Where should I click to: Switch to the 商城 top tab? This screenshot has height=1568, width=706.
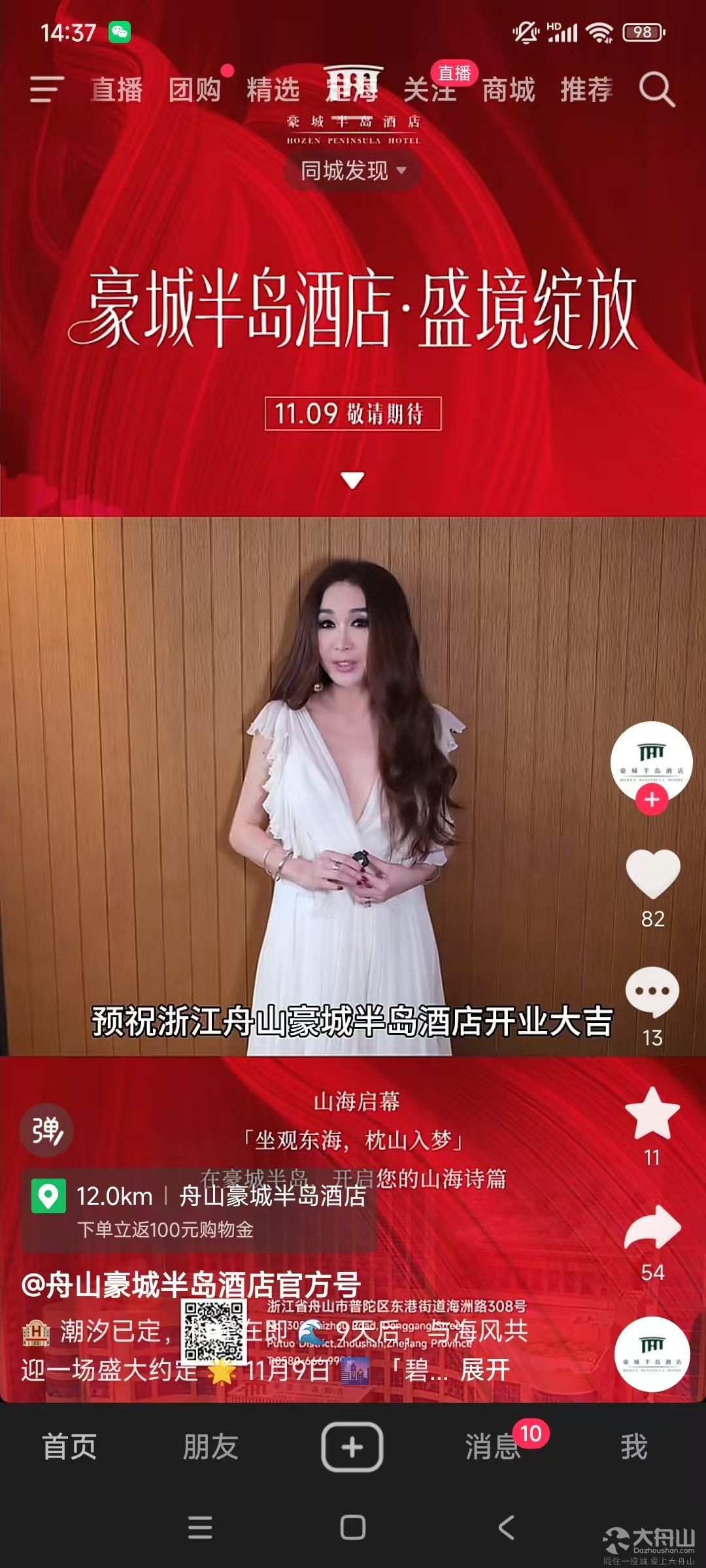509,90
